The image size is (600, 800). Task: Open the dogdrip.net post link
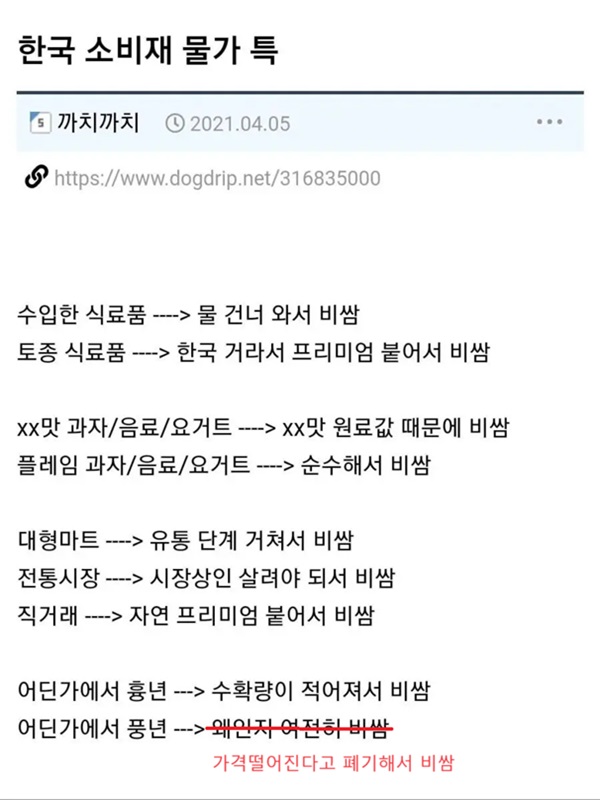pyautogui.click(x=216, y=178)
